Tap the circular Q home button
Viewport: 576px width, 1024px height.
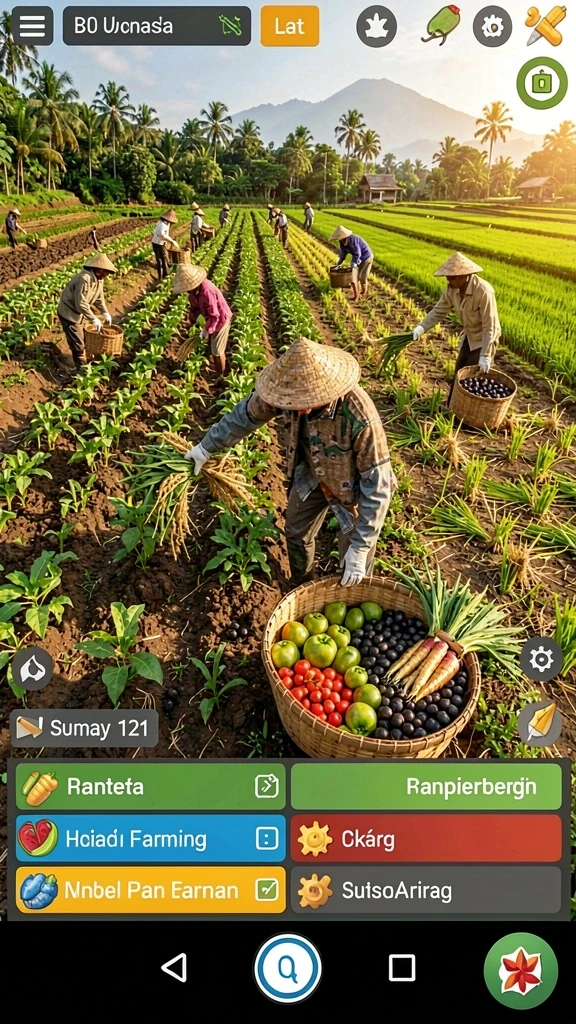[x=287, y=968]
